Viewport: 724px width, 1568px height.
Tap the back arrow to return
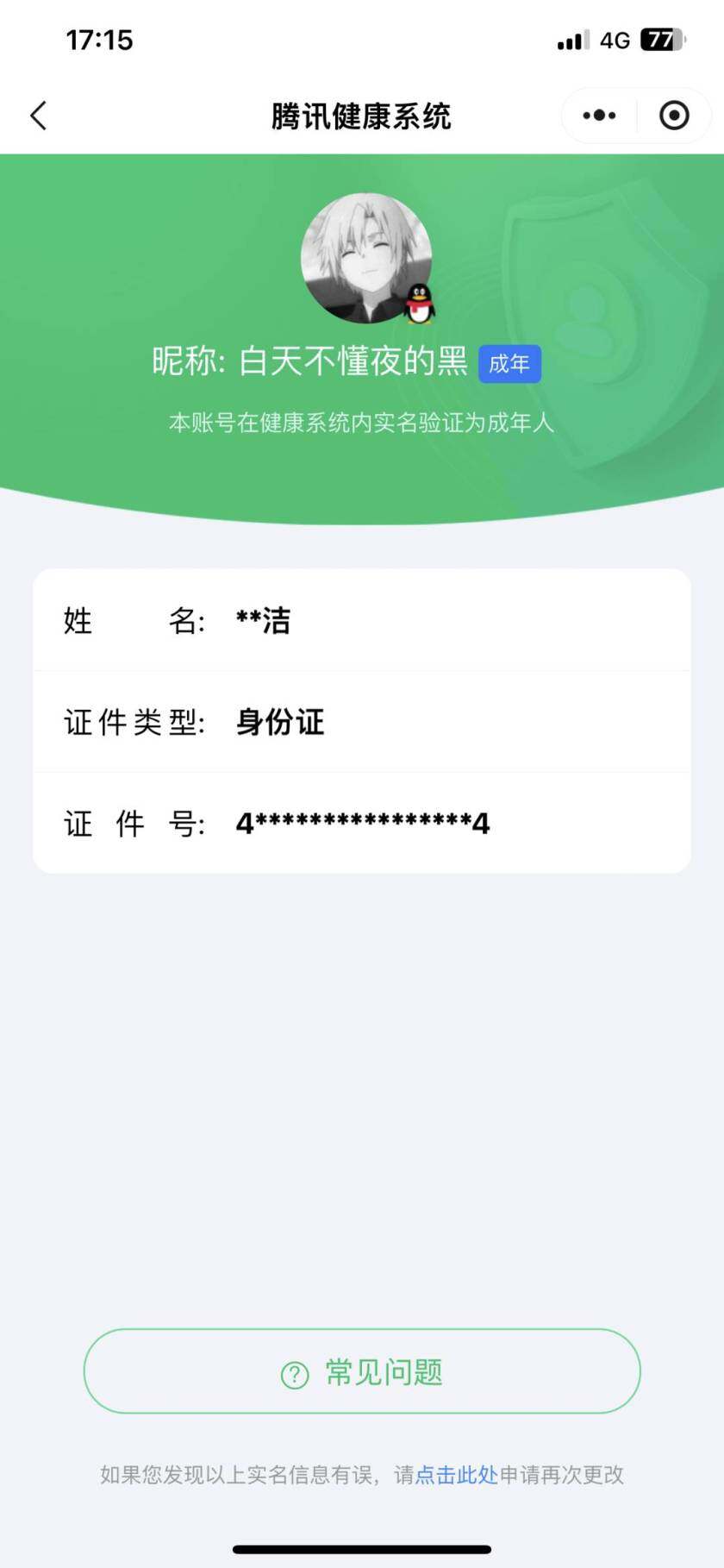[x=38, y=115]
